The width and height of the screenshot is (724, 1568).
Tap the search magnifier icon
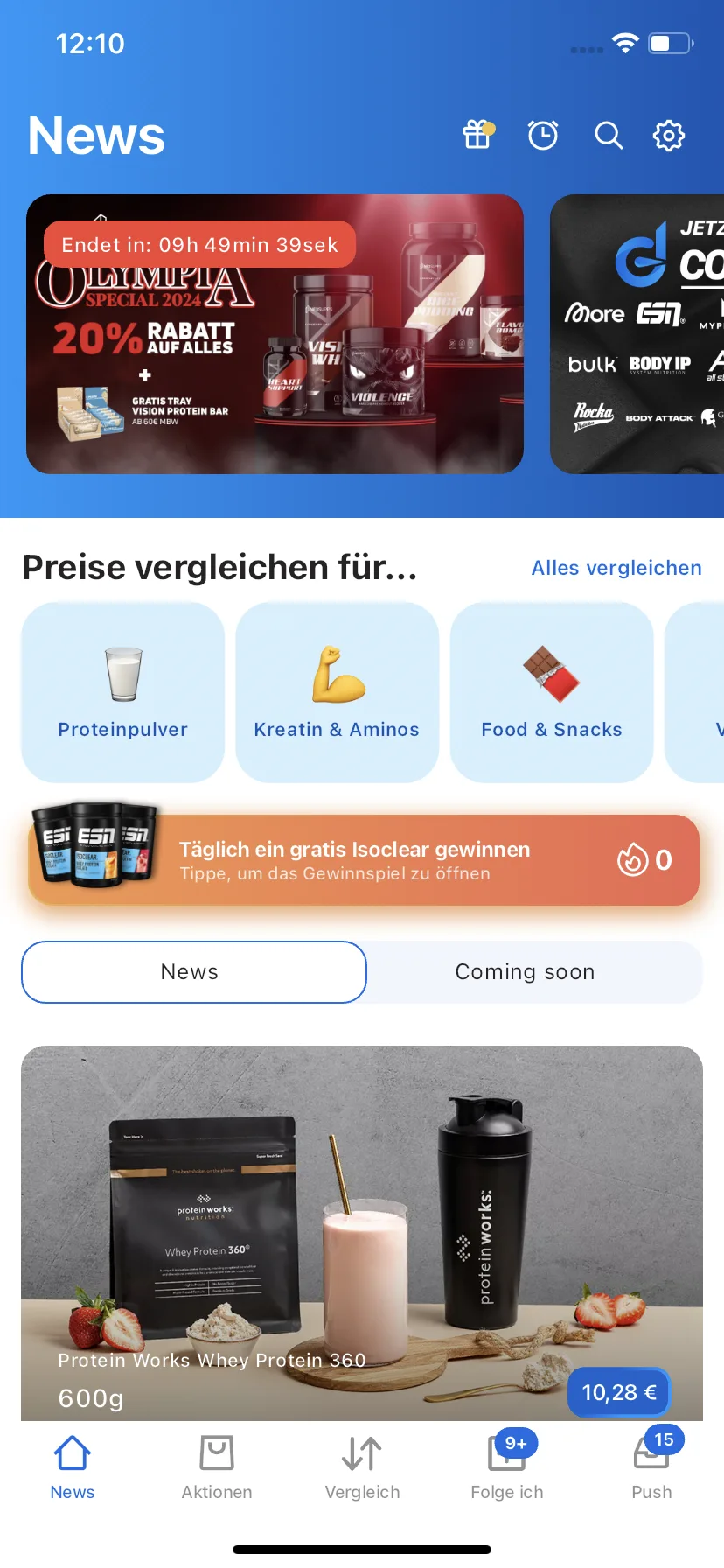pos(609,136)
